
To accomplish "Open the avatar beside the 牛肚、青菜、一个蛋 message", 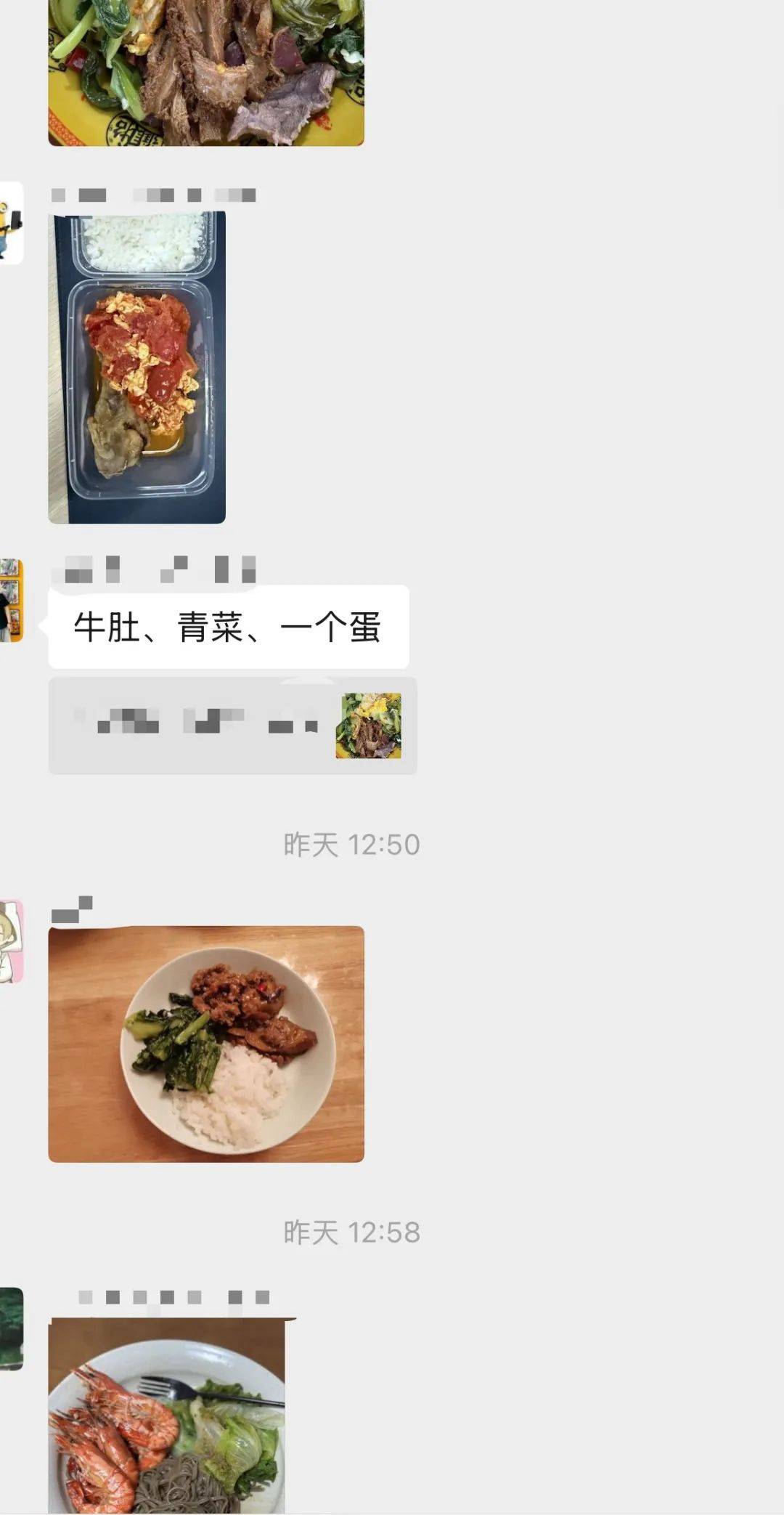I will [x=11, y=600].
